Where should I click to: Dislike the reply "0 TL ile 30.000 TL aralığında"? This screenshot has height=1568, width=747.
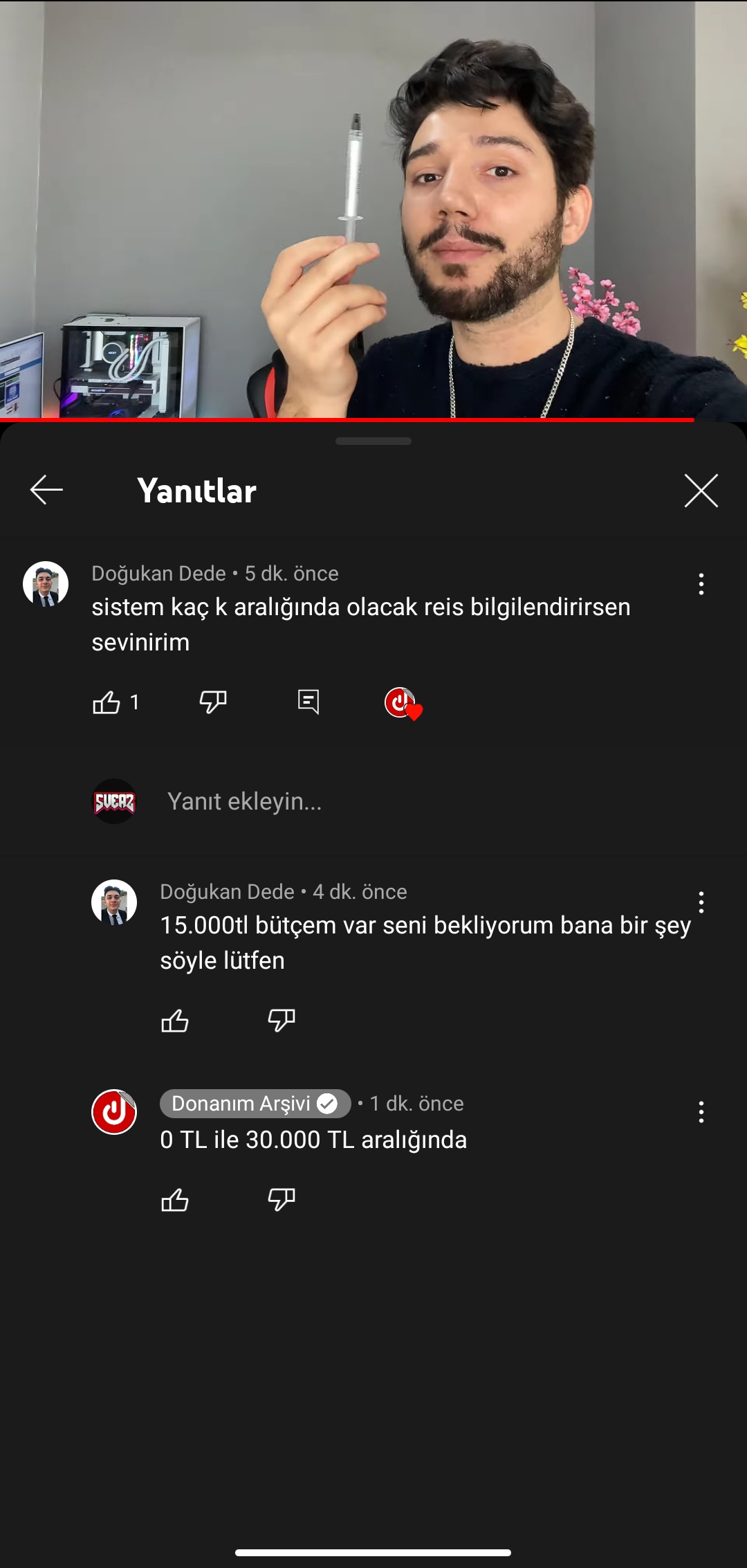coord(282,1200)
